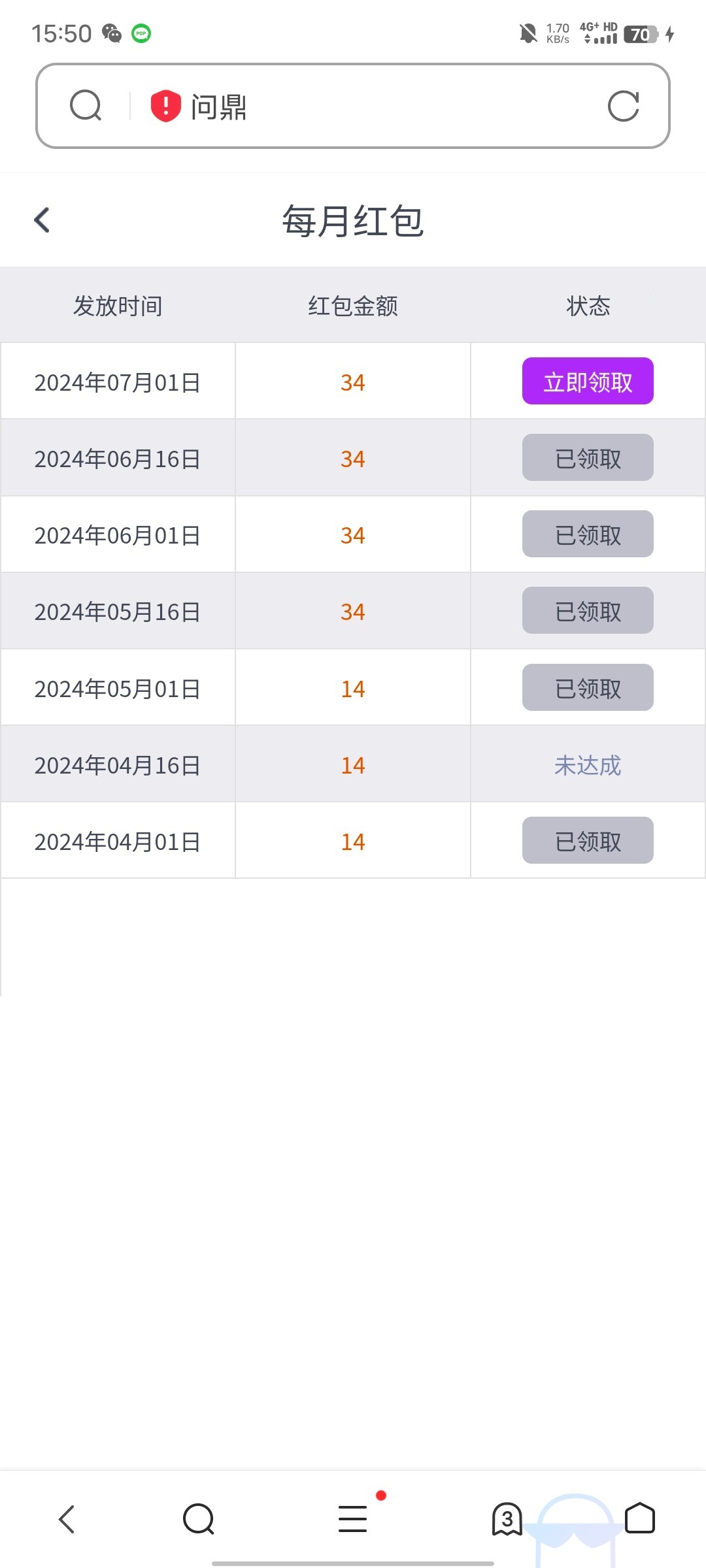706x1568 pixels.
Task: Check the red security shield warning
Action: point(165,106)
